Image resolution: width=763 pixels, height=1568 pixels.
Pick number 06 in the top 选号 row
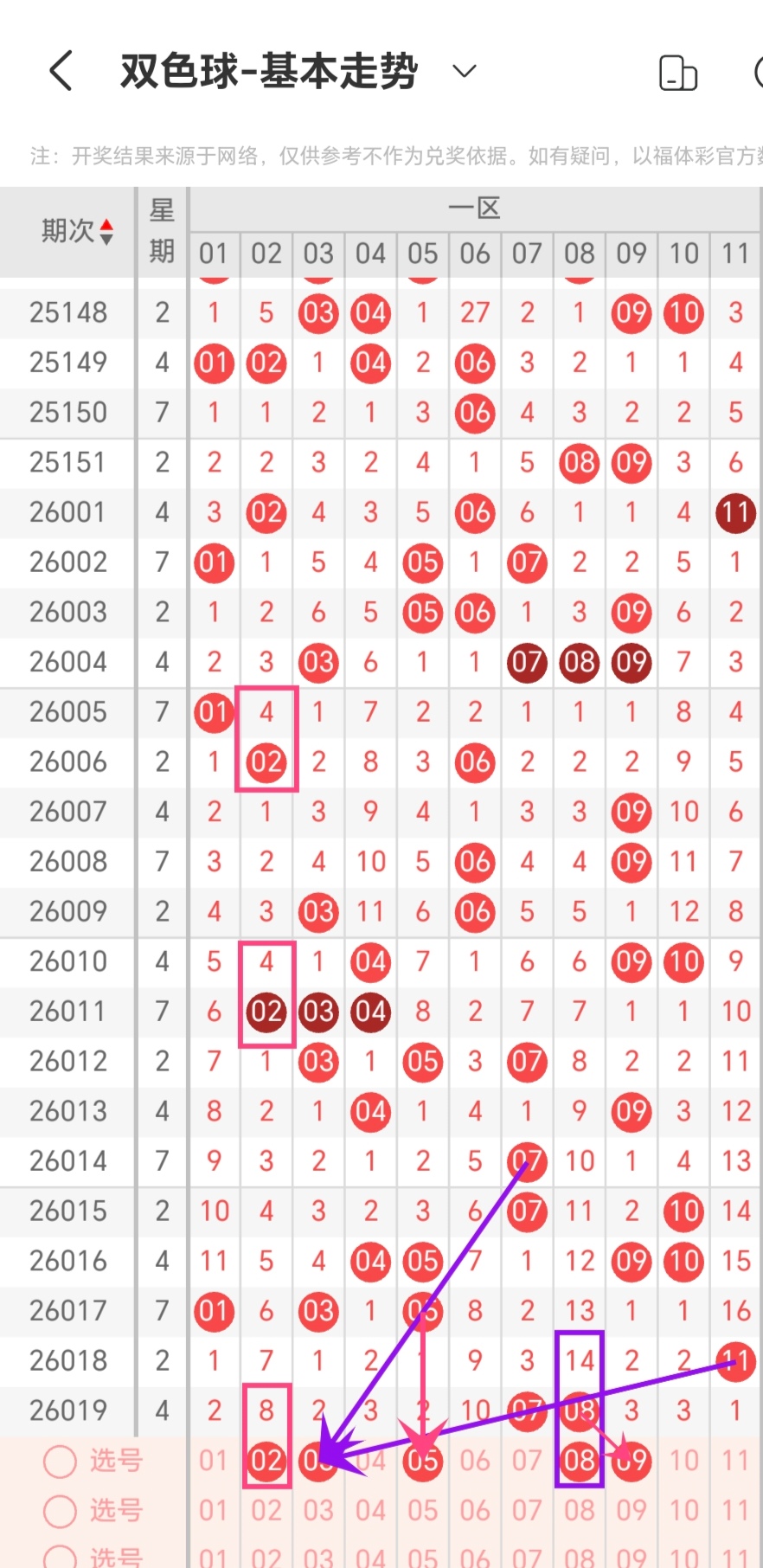tap(475, 1462)
